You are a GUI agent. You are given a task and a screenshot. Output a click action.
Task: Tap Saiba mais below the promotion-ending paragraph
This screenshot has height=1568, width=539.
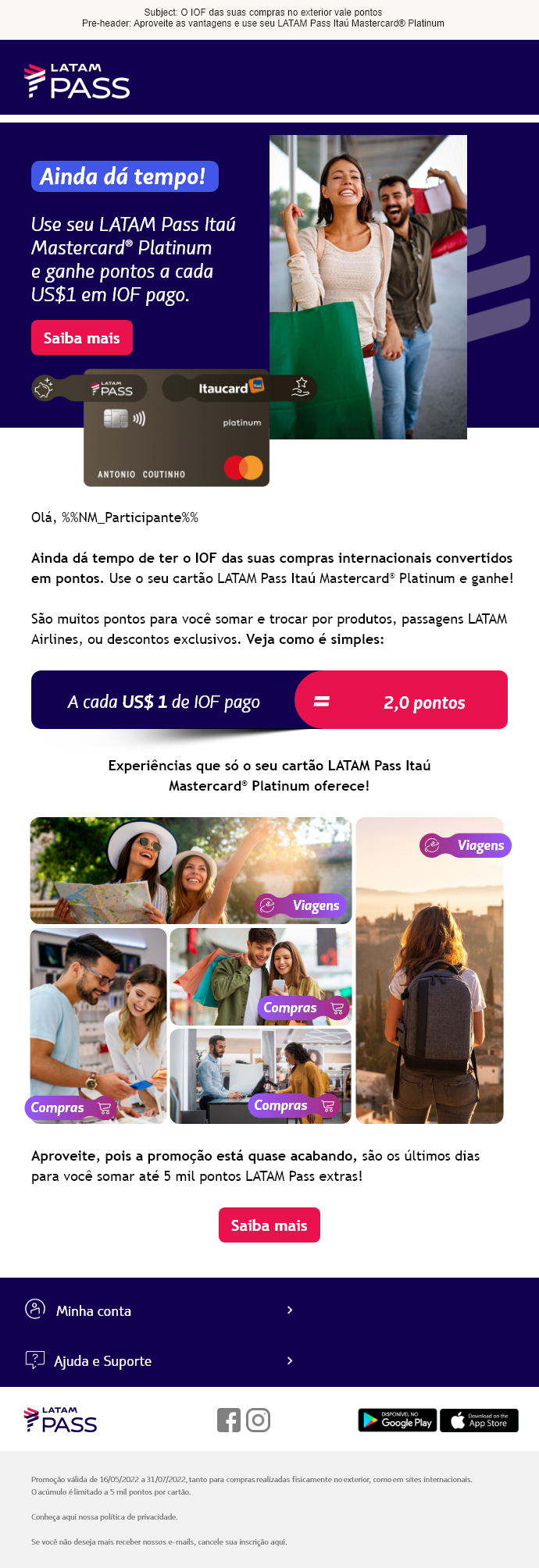[269, 1225]
